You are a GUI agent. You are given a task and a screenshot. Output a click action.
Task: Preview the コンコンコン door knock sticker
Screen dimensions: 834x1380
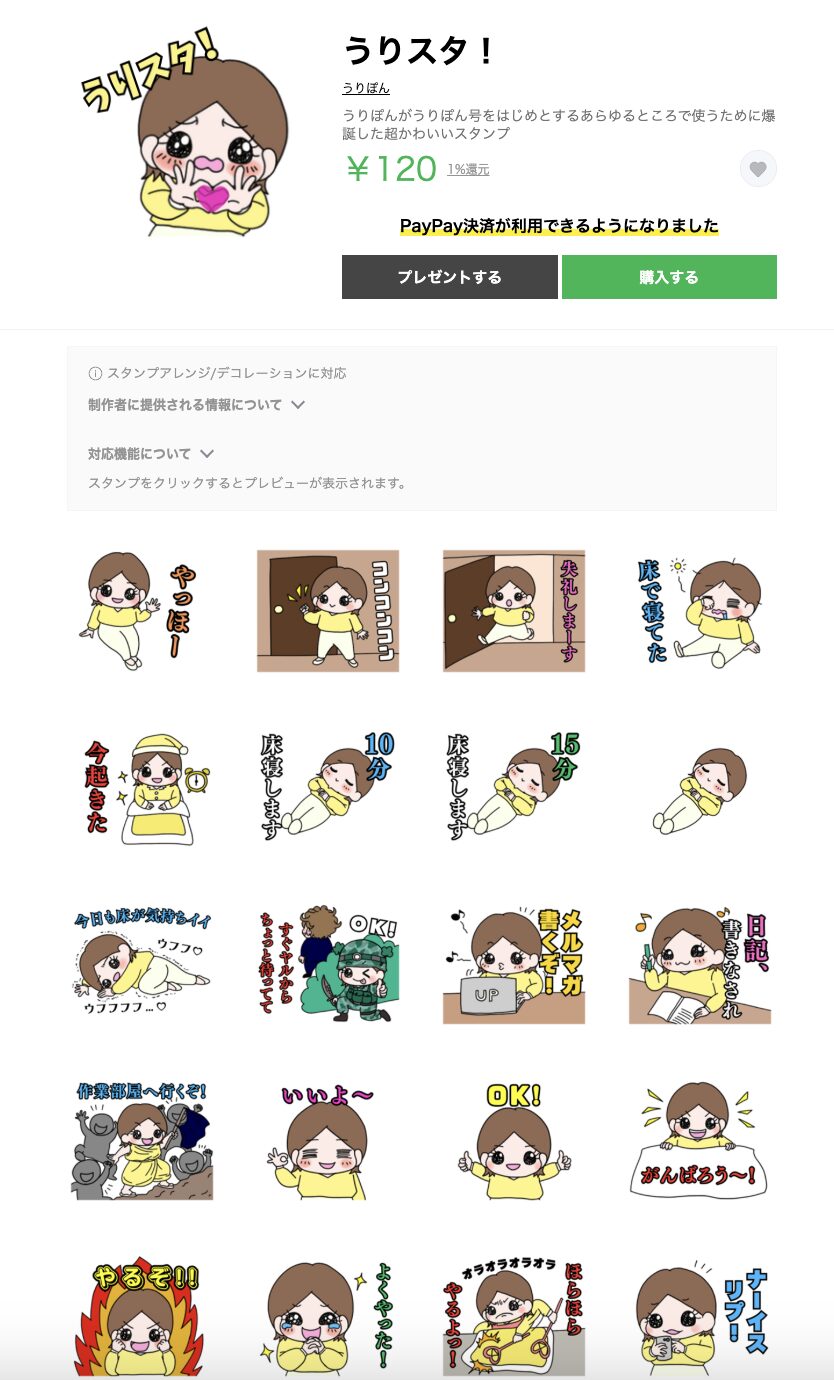pyautogui.click(x=328, y=610)
